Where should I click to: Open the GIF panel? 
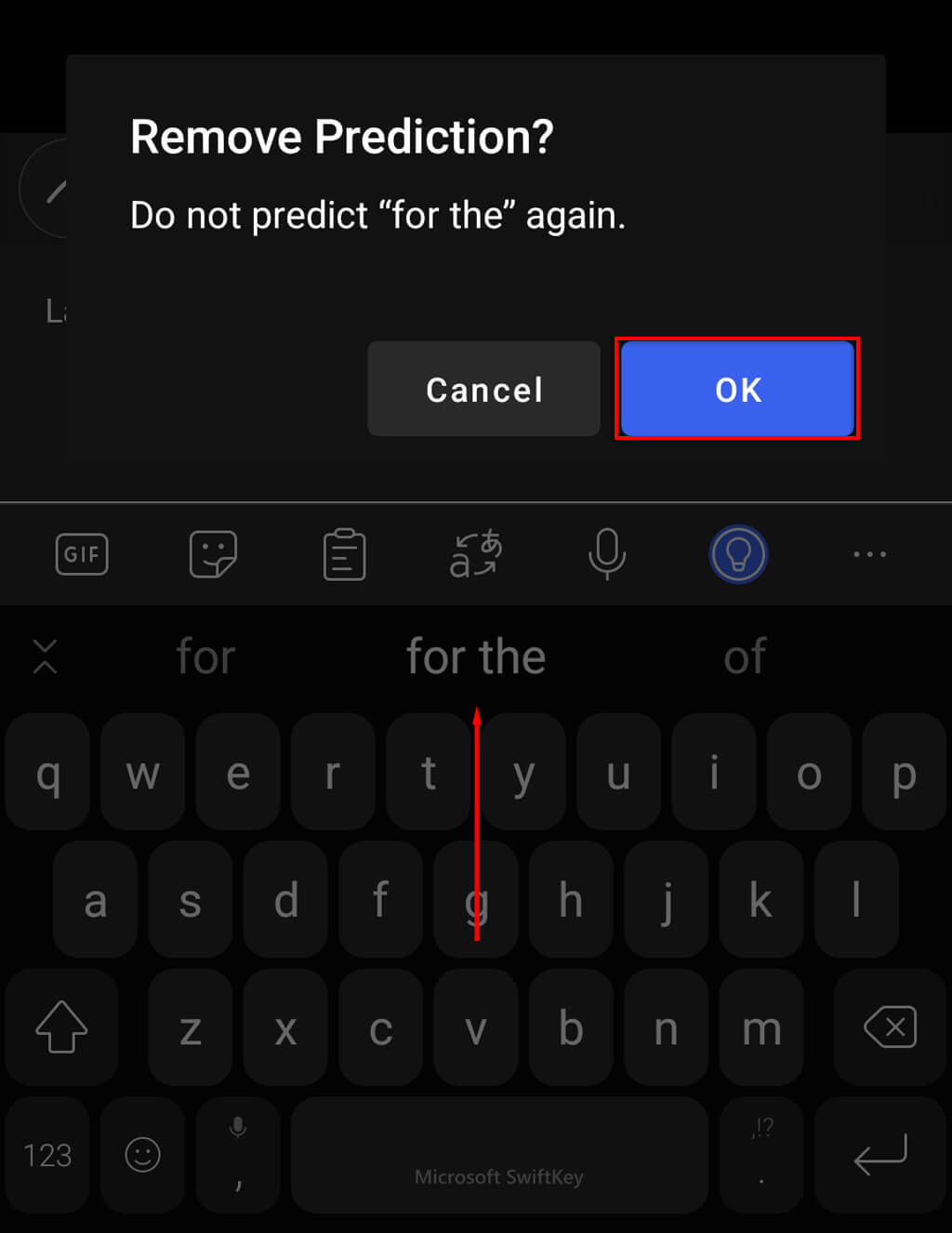pyautogui.click(x=82, y=555)
